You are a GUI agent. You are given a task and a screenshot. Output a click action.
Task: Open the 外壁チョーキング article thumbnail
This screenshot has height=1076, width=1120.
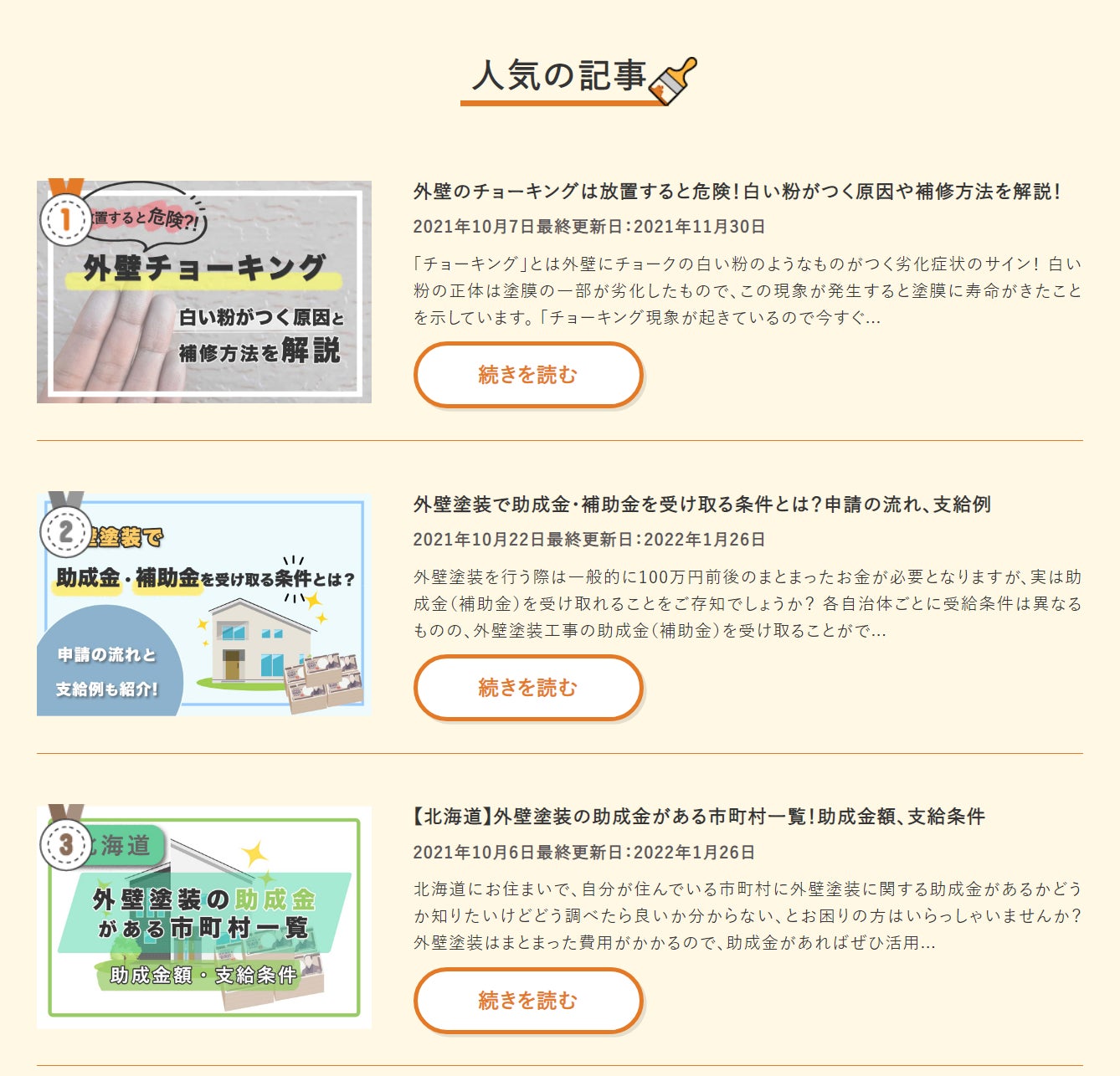coord(204,292)
